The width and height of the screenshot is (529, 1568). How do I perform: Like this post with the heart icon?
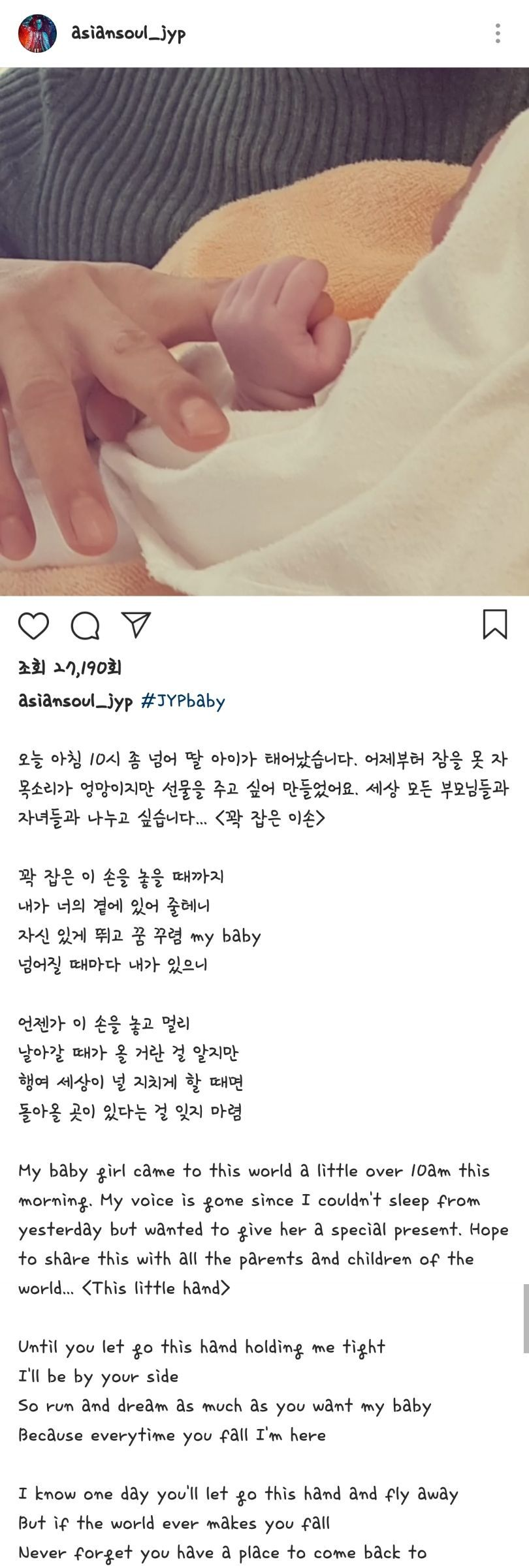click(33, 625)
